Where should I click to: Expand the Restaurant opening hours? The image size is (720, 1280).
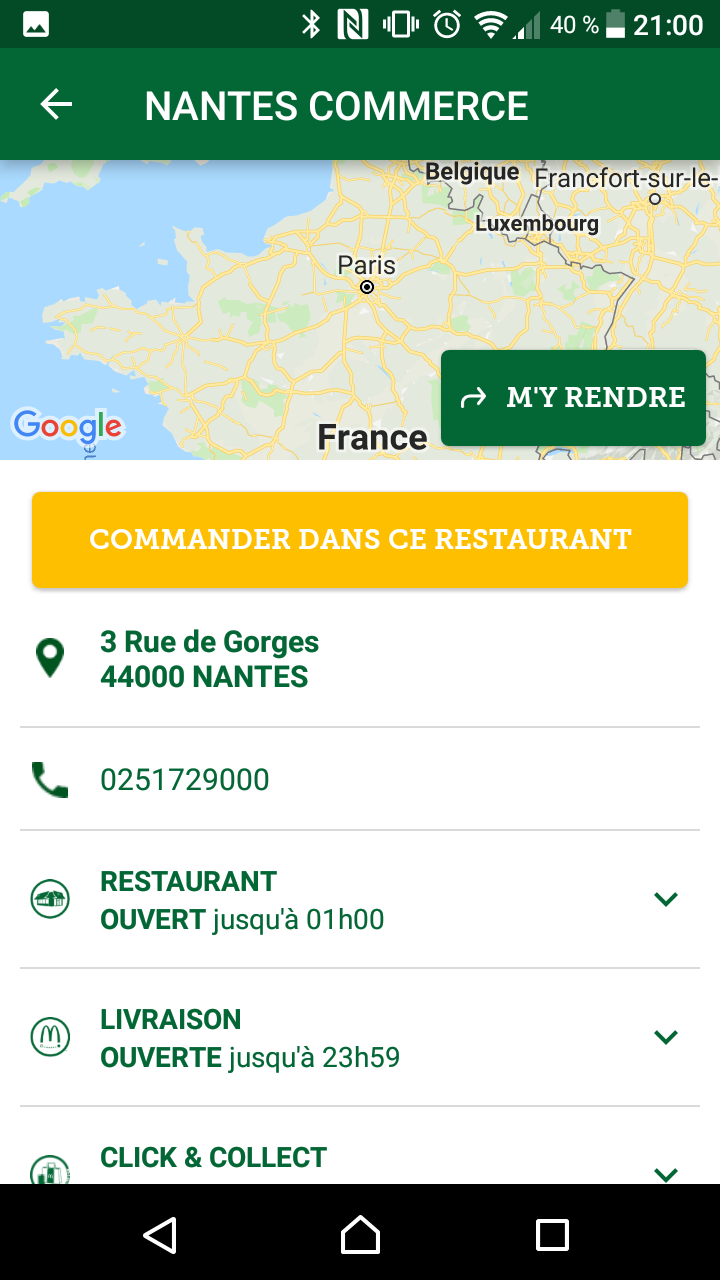point(665,899)
